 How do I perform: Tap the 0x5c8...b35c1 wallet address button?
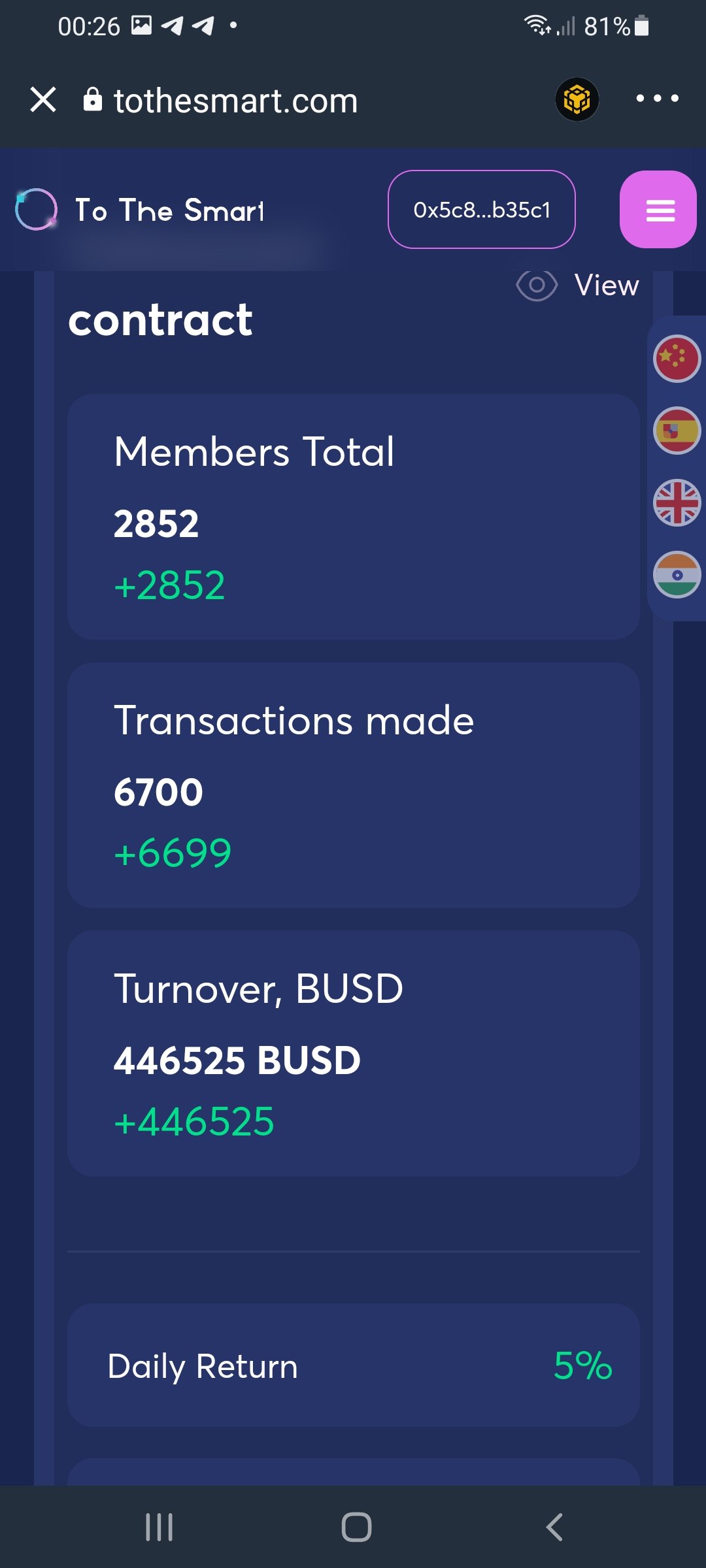point(482,210)
